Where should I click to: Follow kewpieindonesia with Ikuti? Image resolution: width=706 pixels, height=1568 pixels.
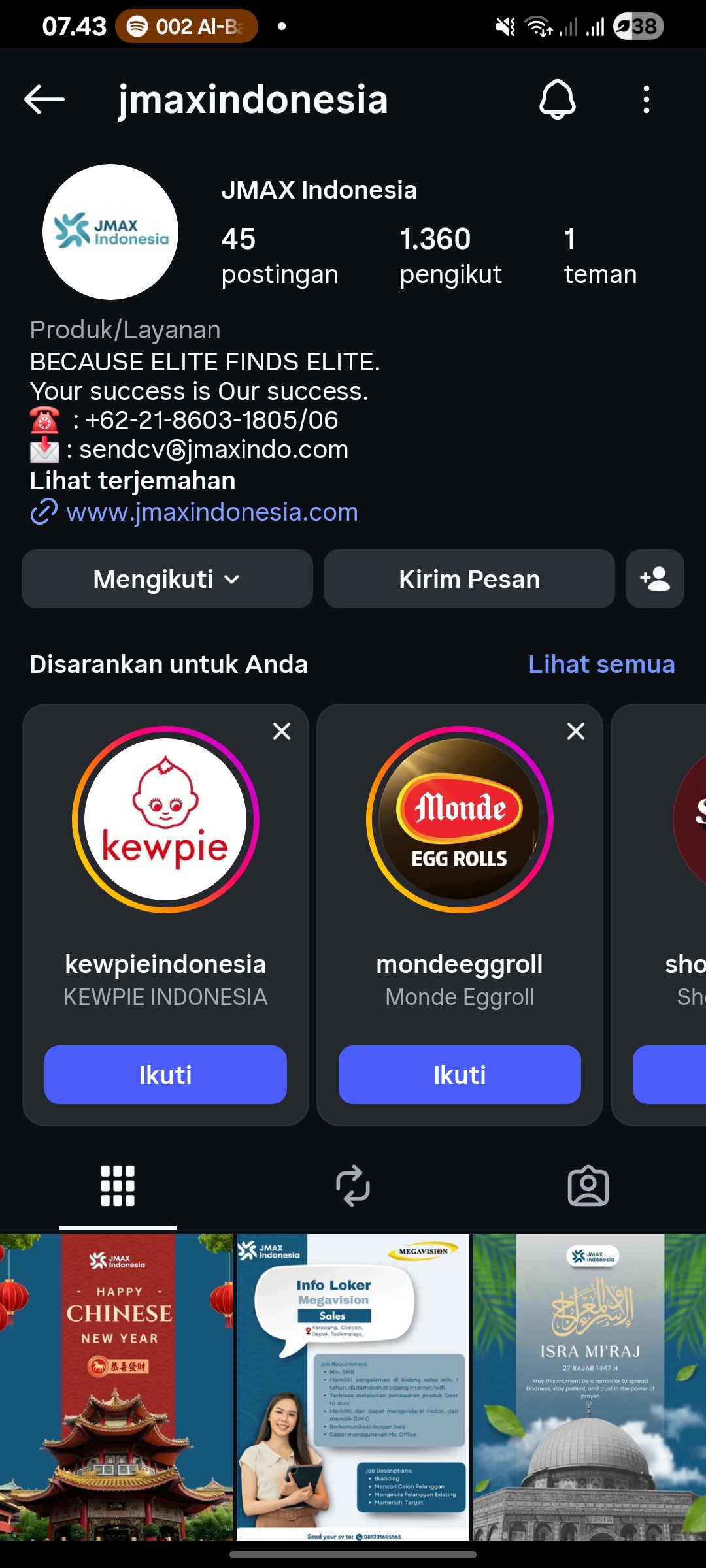coord(165,1075)
